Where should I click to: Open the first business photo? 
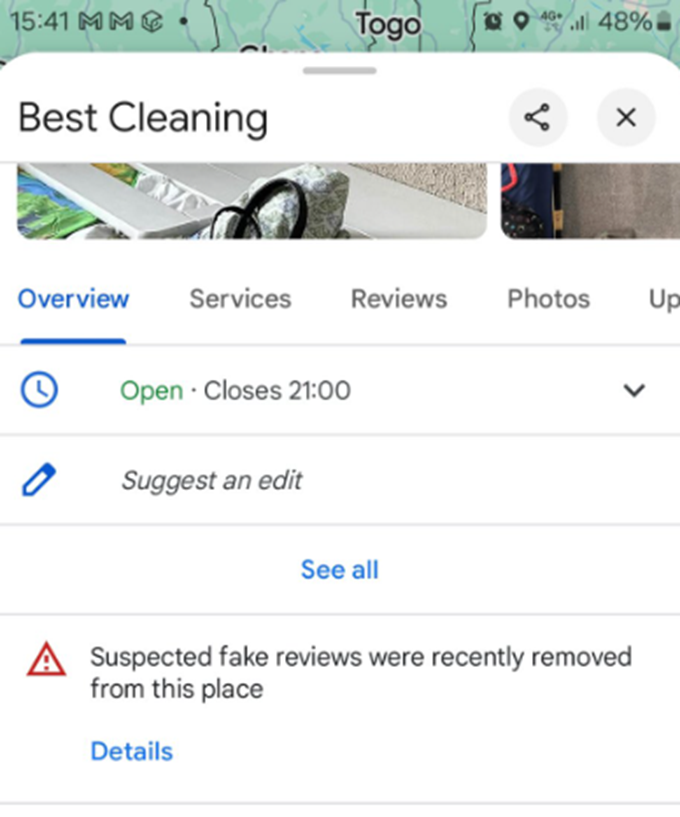coord(252,202)
